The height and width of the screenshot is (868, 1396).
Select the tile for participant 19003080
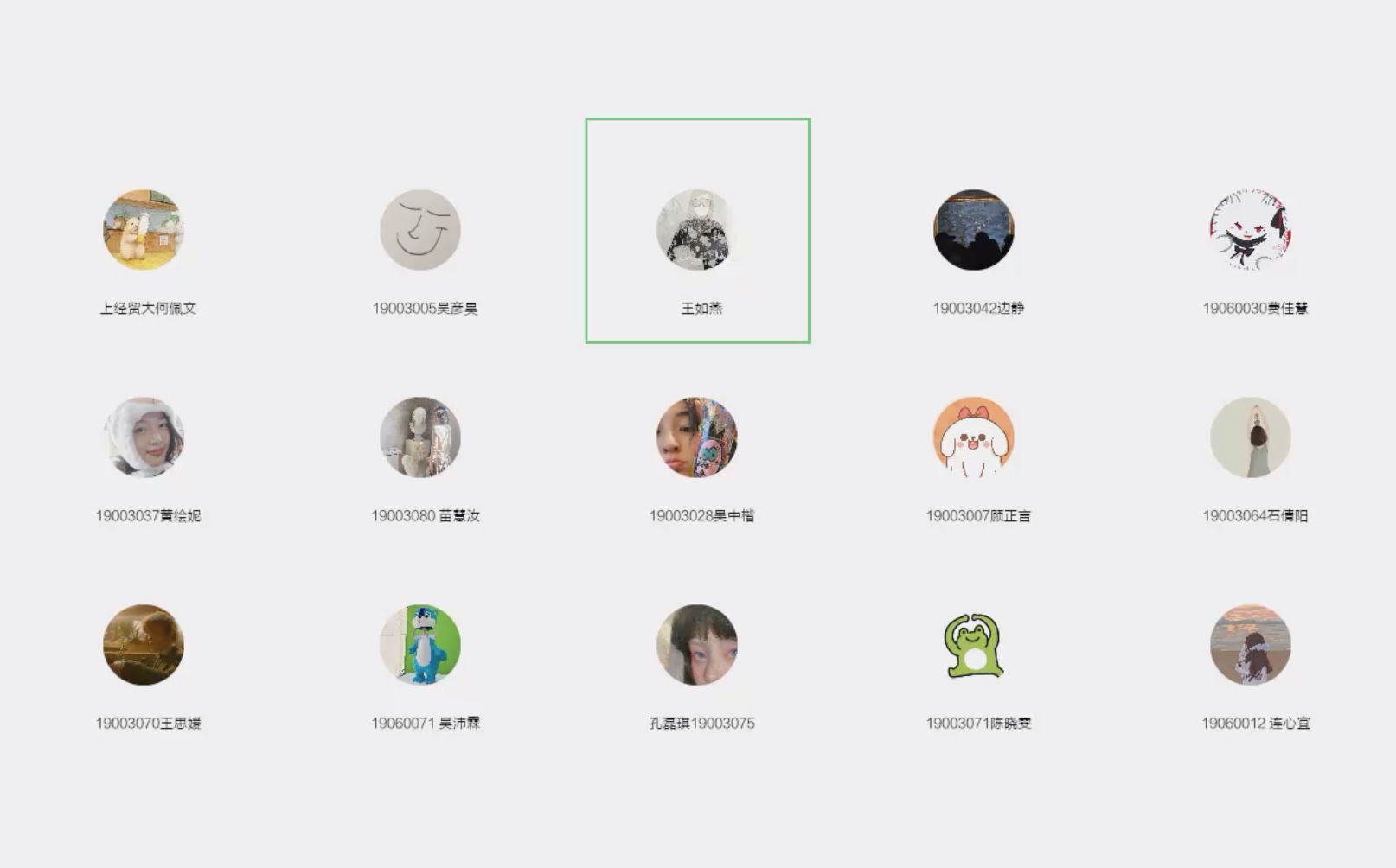[x=420, y=437]
